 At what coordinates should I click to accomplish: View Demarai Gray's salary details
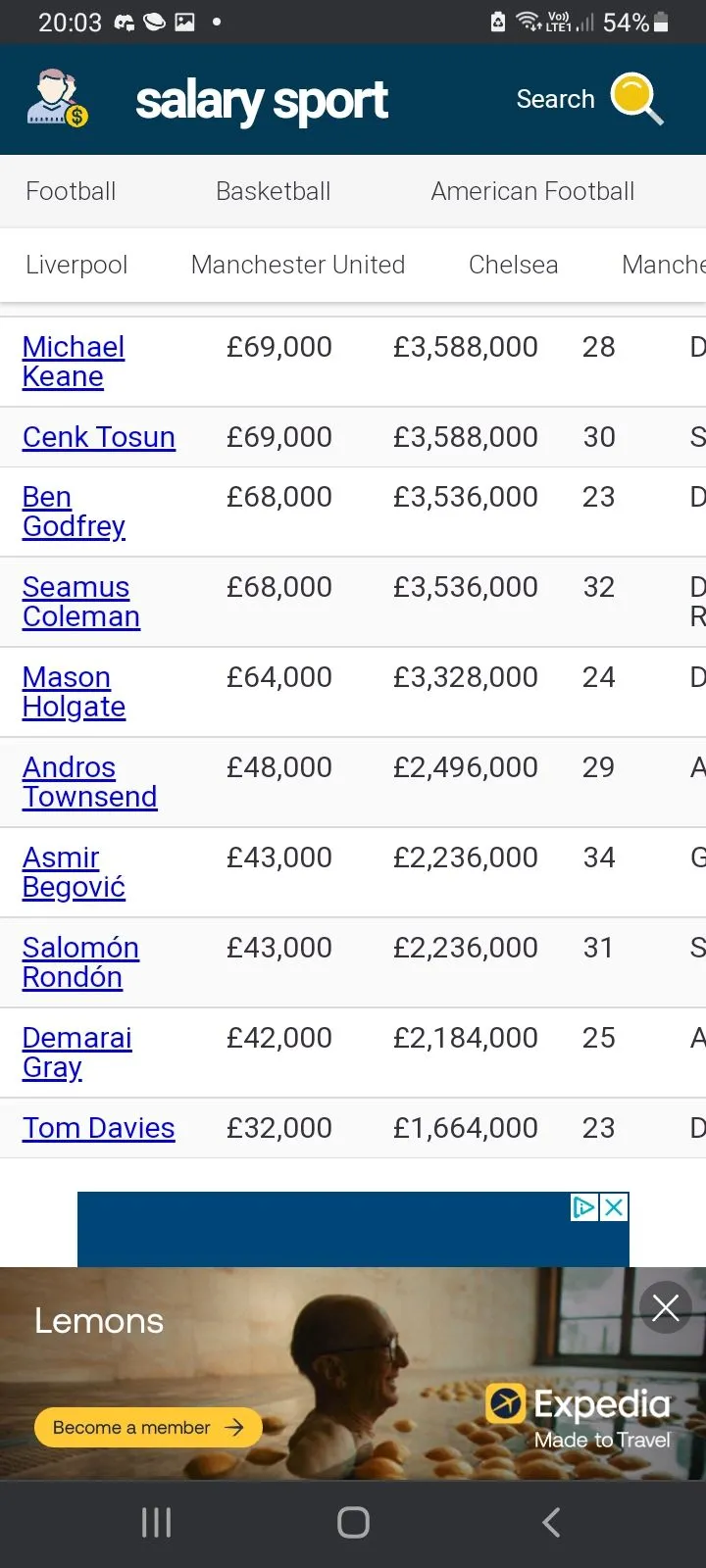[x=76, y=1053]
